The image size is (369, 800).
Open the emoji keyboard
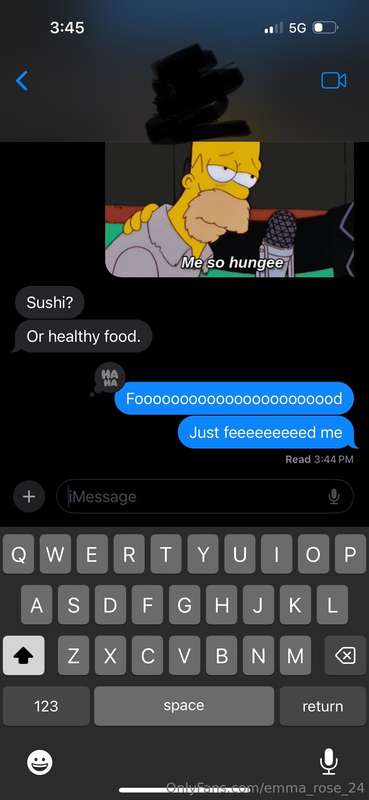point(40,763)
